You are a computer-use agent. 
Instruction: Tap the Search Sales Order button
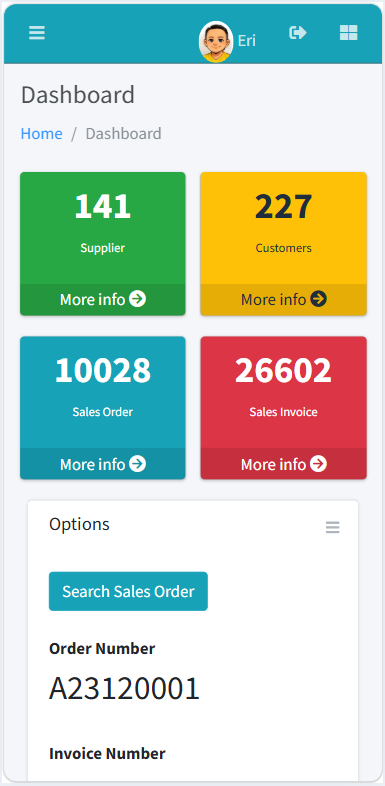coord(128,592)
